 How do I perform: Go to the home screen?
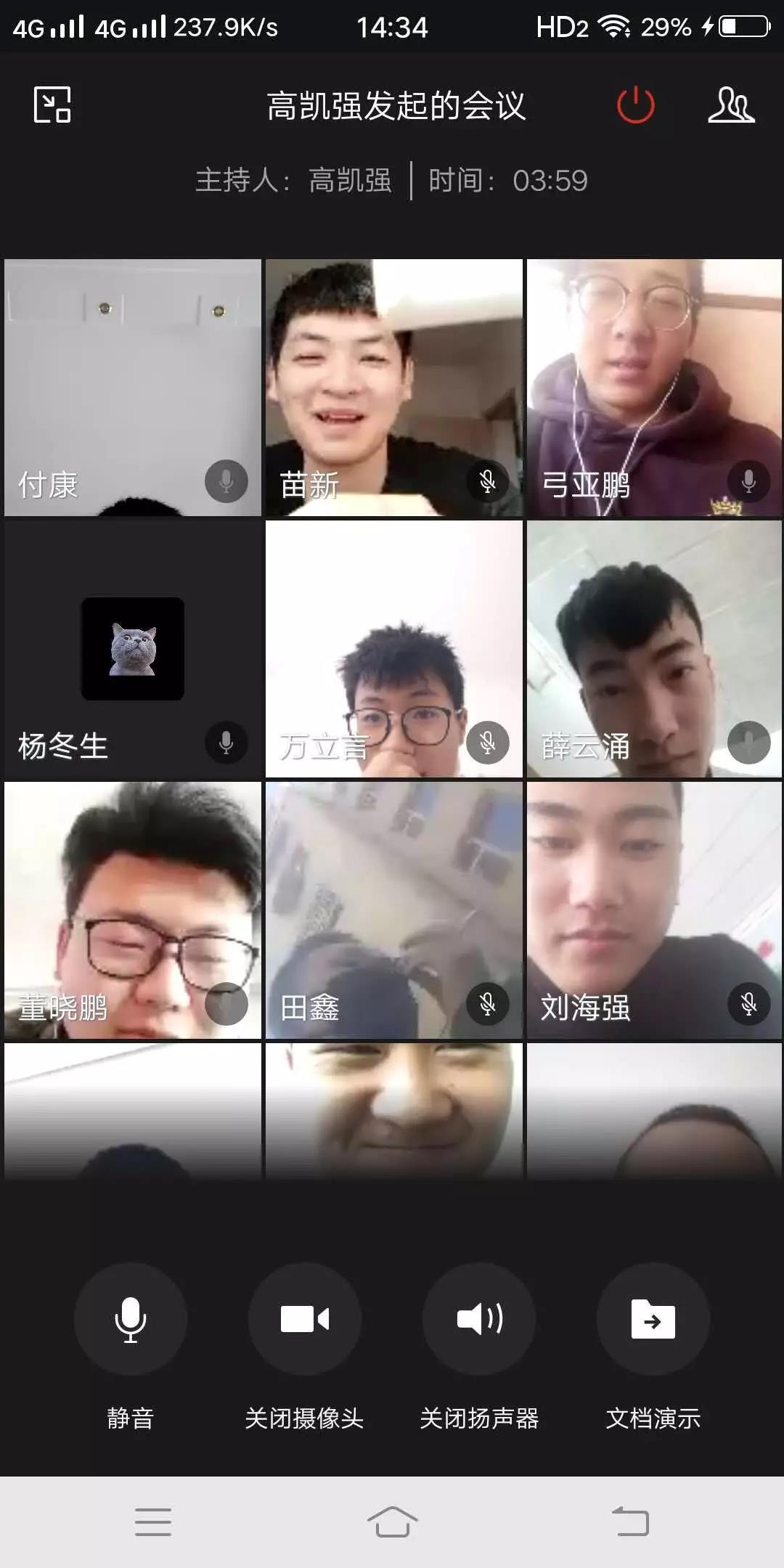(x=392, y=1522)
